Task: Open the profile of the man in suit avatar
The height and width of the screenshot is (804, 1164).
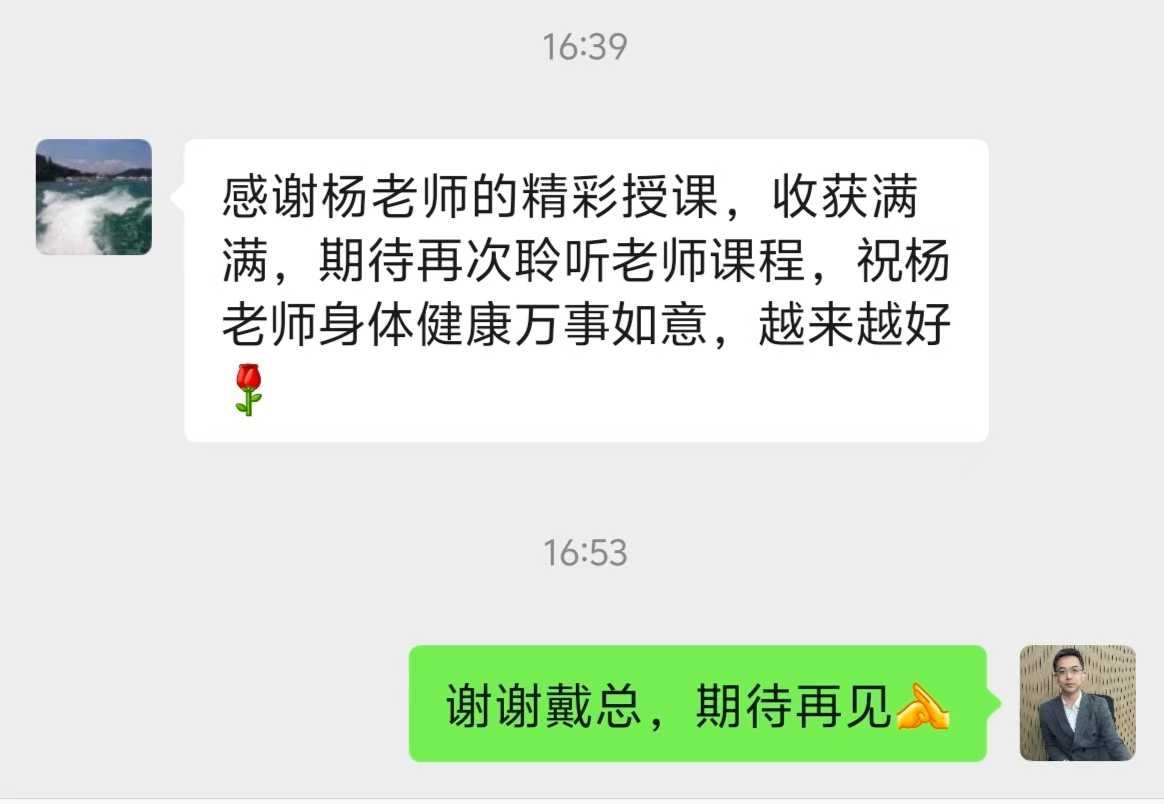Action: point(1077,703)
